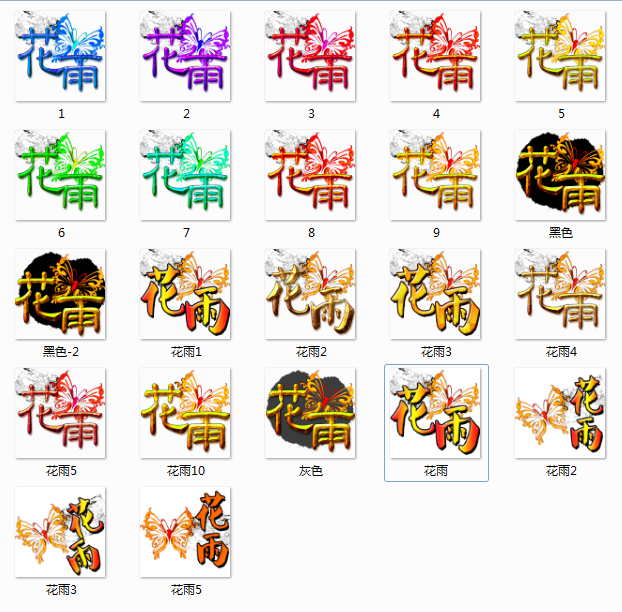Open the red image file named 8

[311, 176]
